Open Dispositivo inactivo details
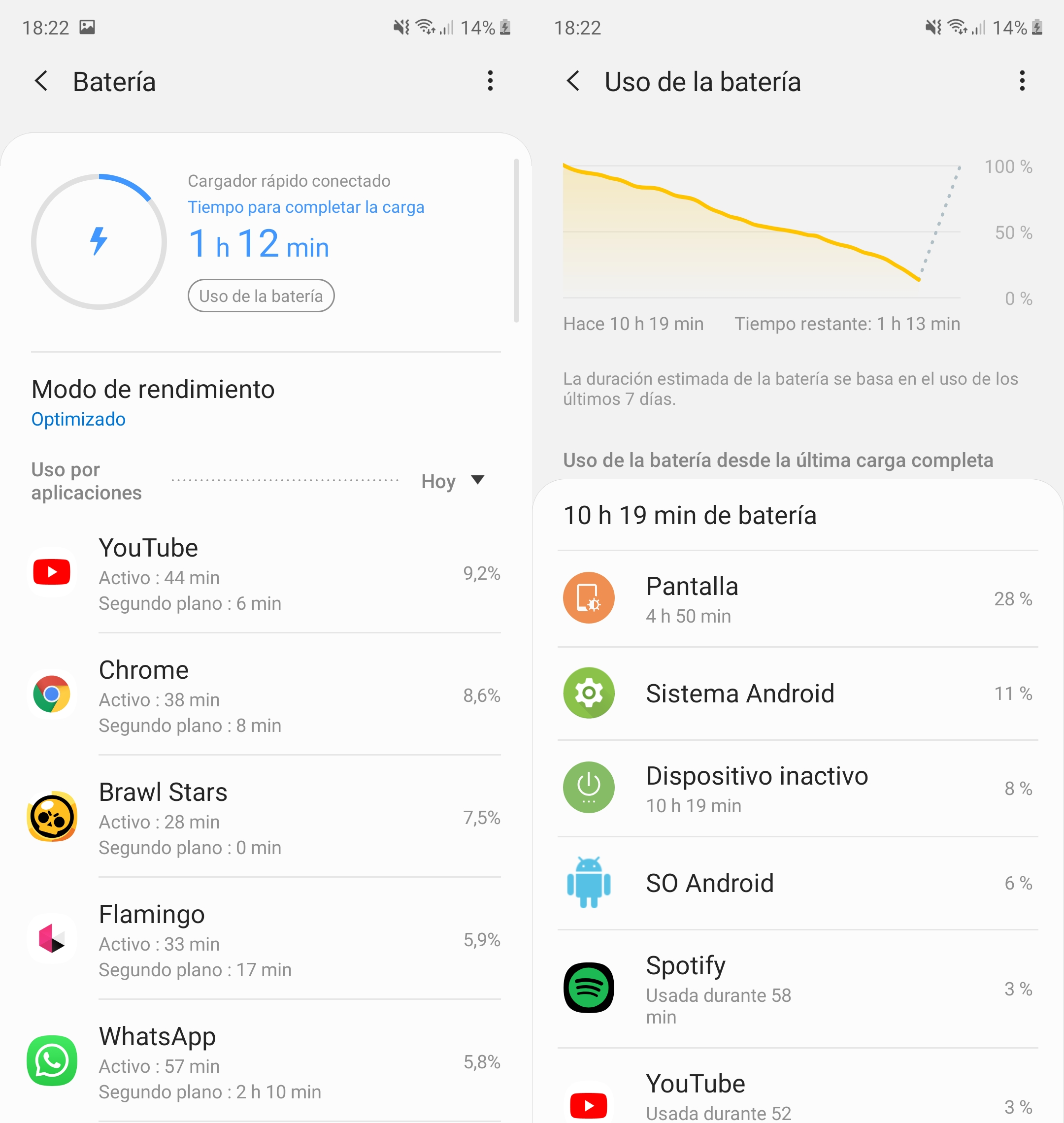Screen dimensions: 1064x1123 [x=797, y=788]
